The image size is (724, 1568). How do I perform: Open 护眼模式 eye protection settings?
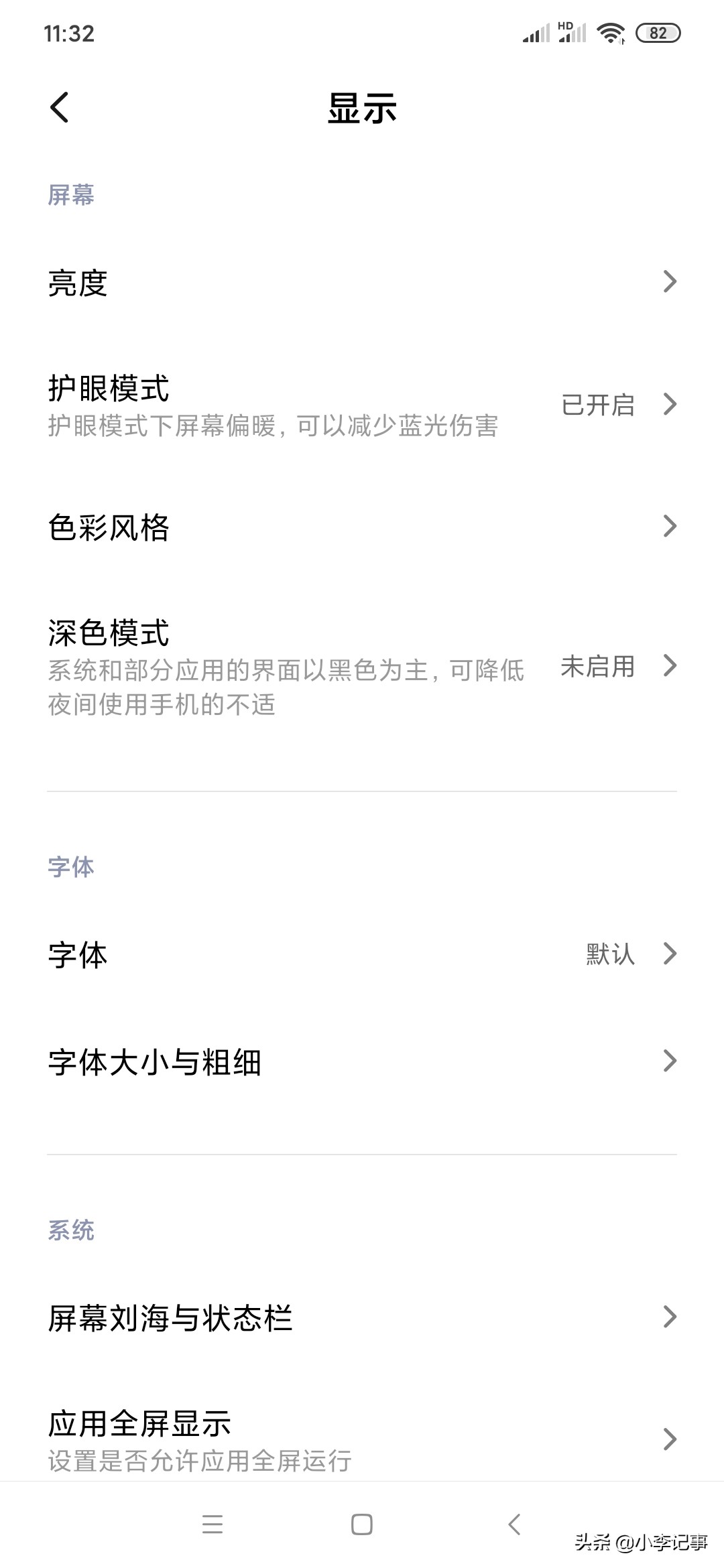pos(362,405)
